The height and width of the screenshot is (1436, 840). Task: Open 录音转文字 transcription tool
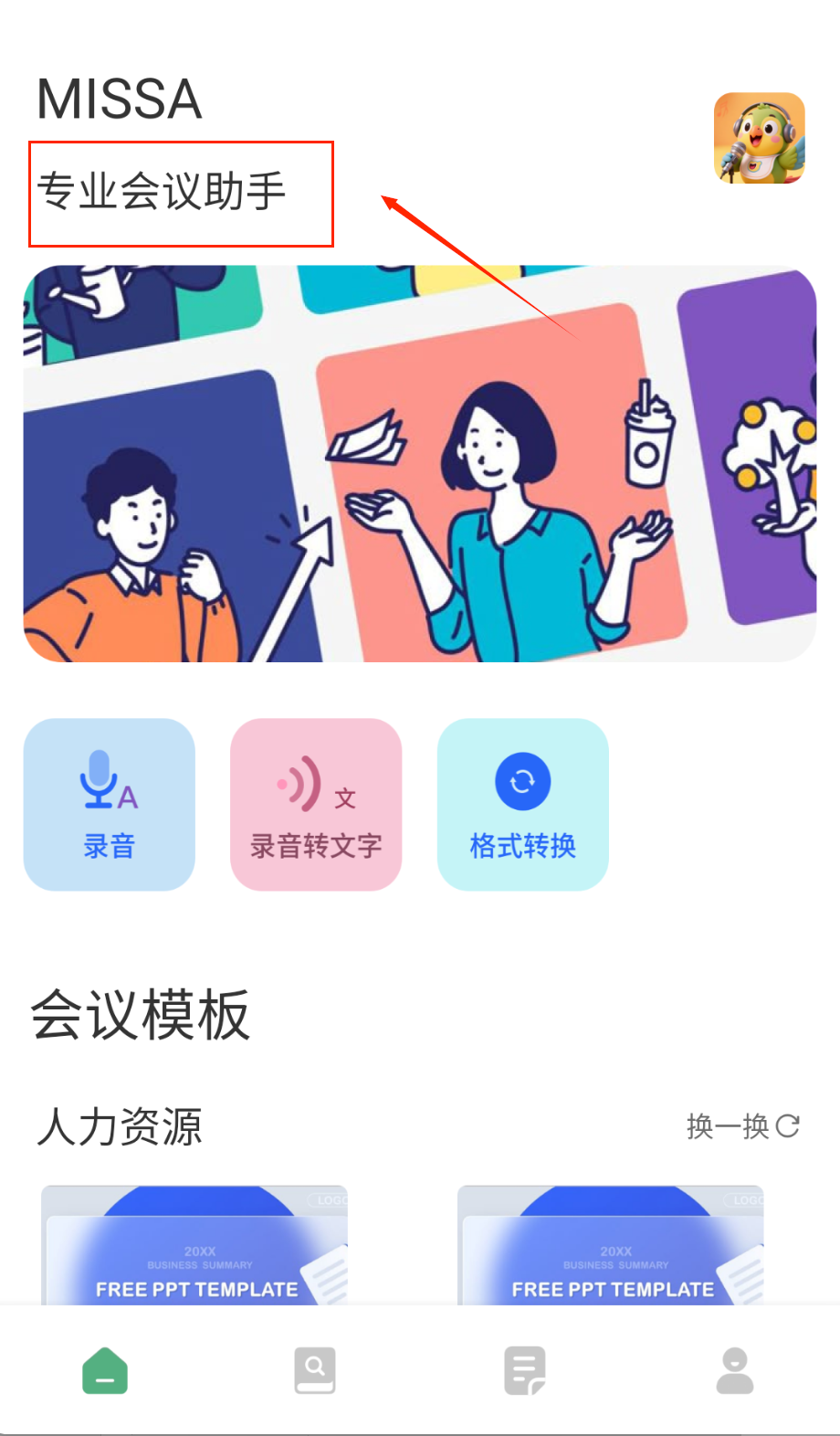click(x=316, y=805)
